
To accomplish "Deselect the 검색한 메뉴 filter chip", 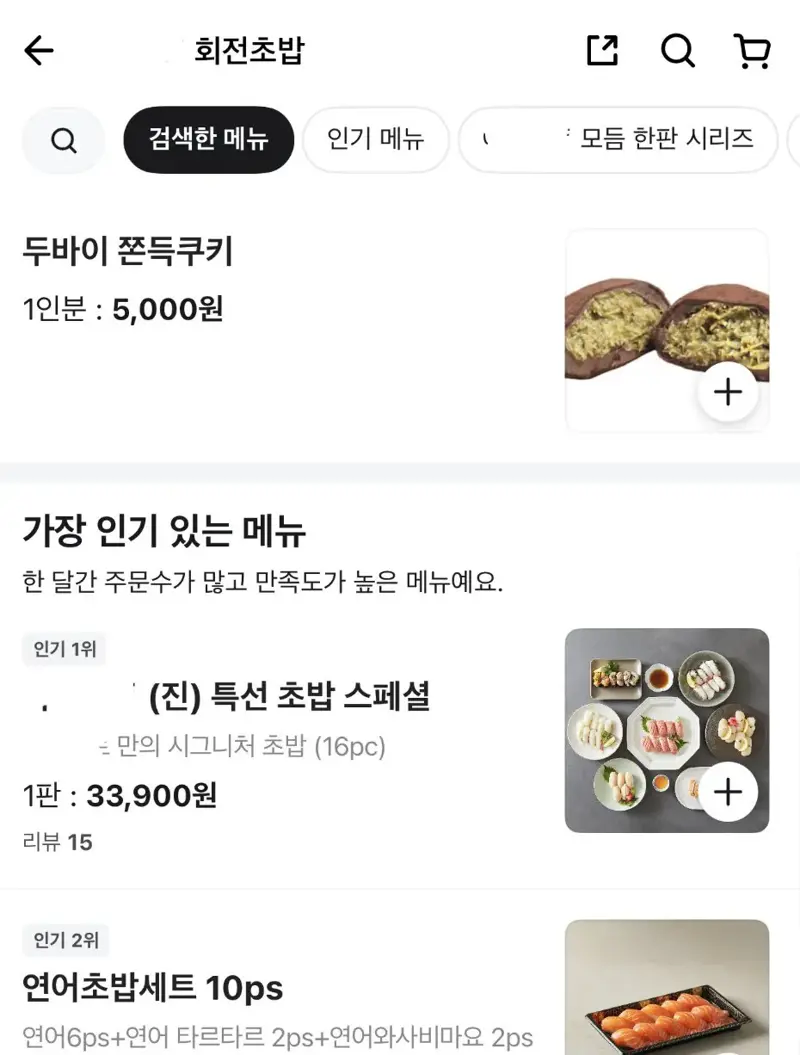I will click(207, 140).
